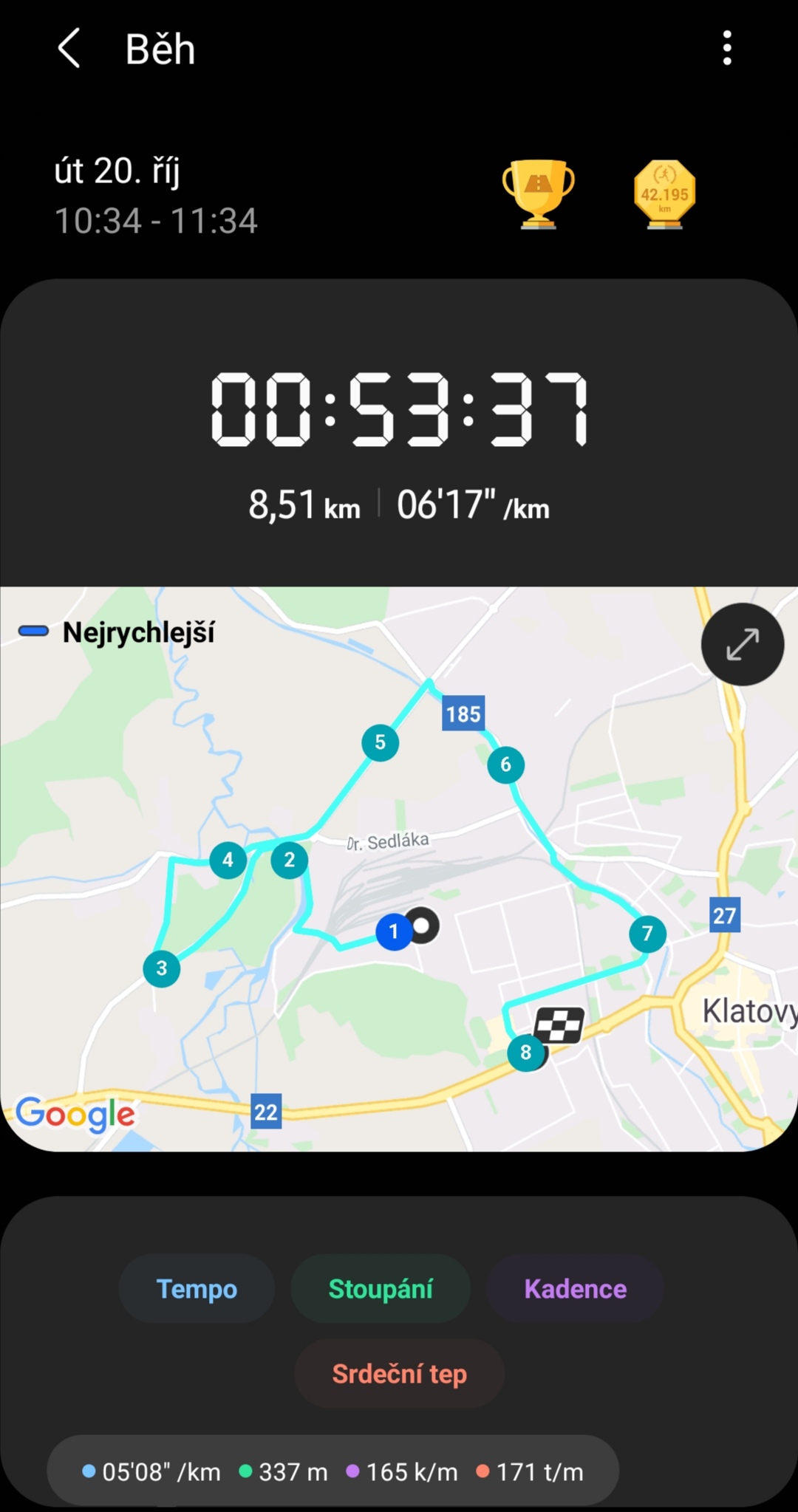Tap the route map preview
Screen dimensions: 798x1512
tap(399, 869)
